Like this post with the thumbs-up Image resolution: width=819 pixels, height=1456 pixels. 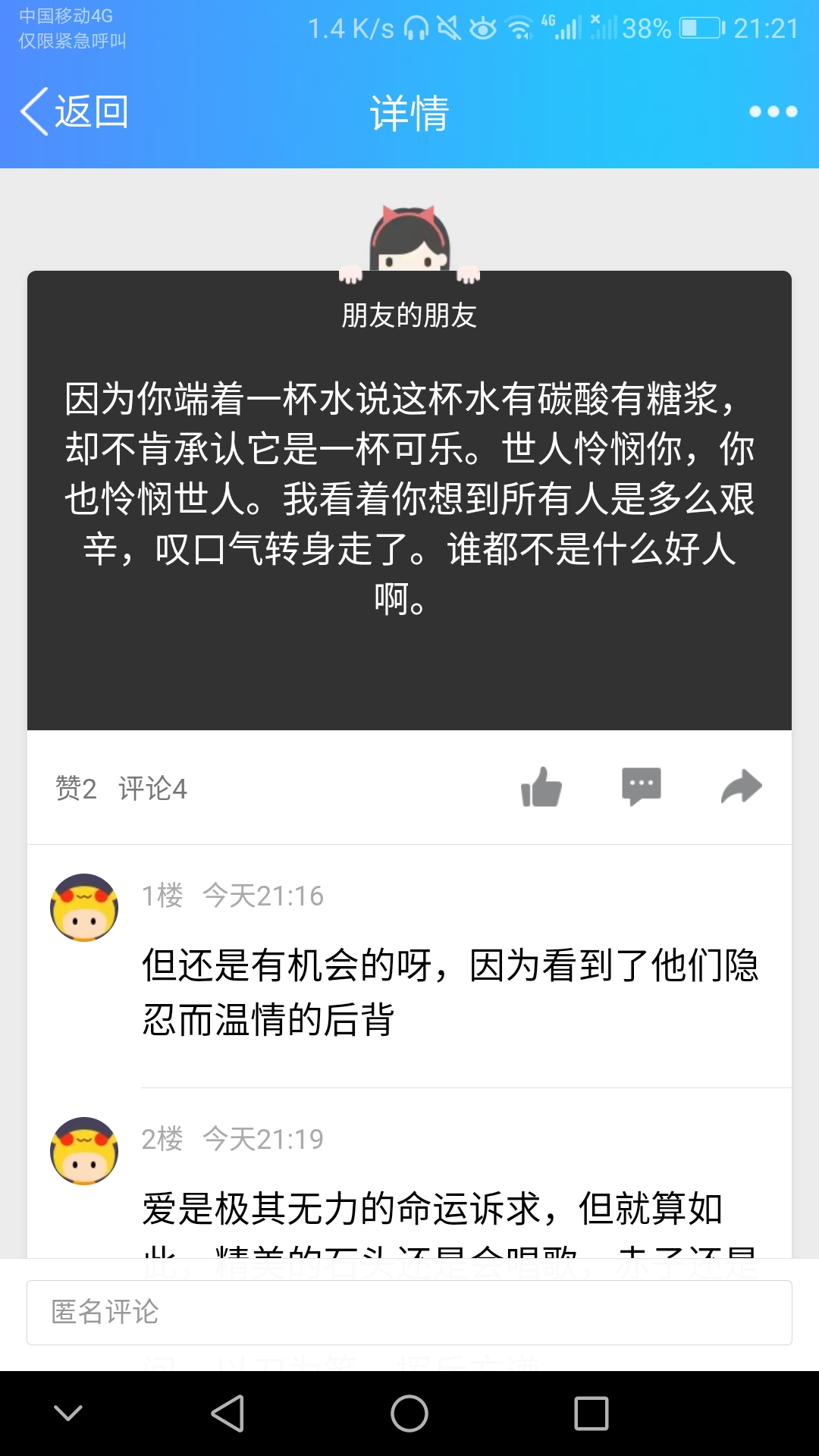pos(541,787)
